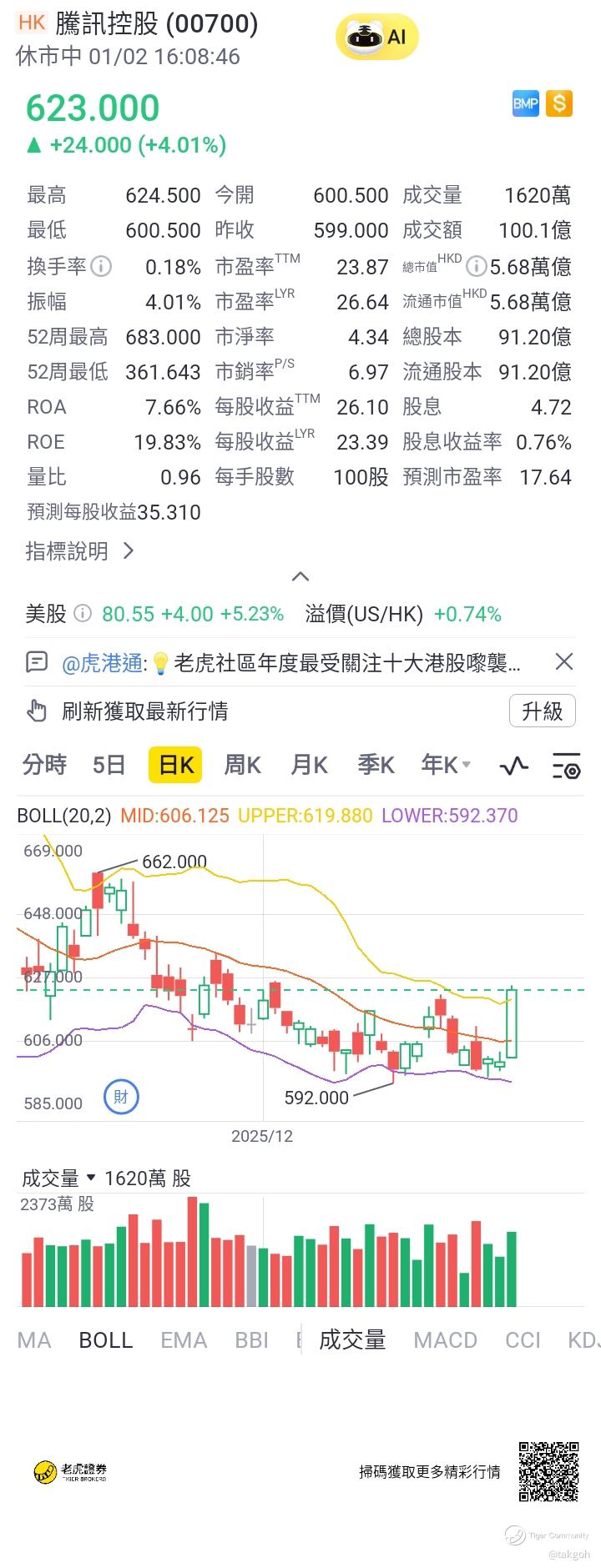The image size is (601, 1568).
Task: Select the 5日 chart view
Action: [x=109, y=765]
